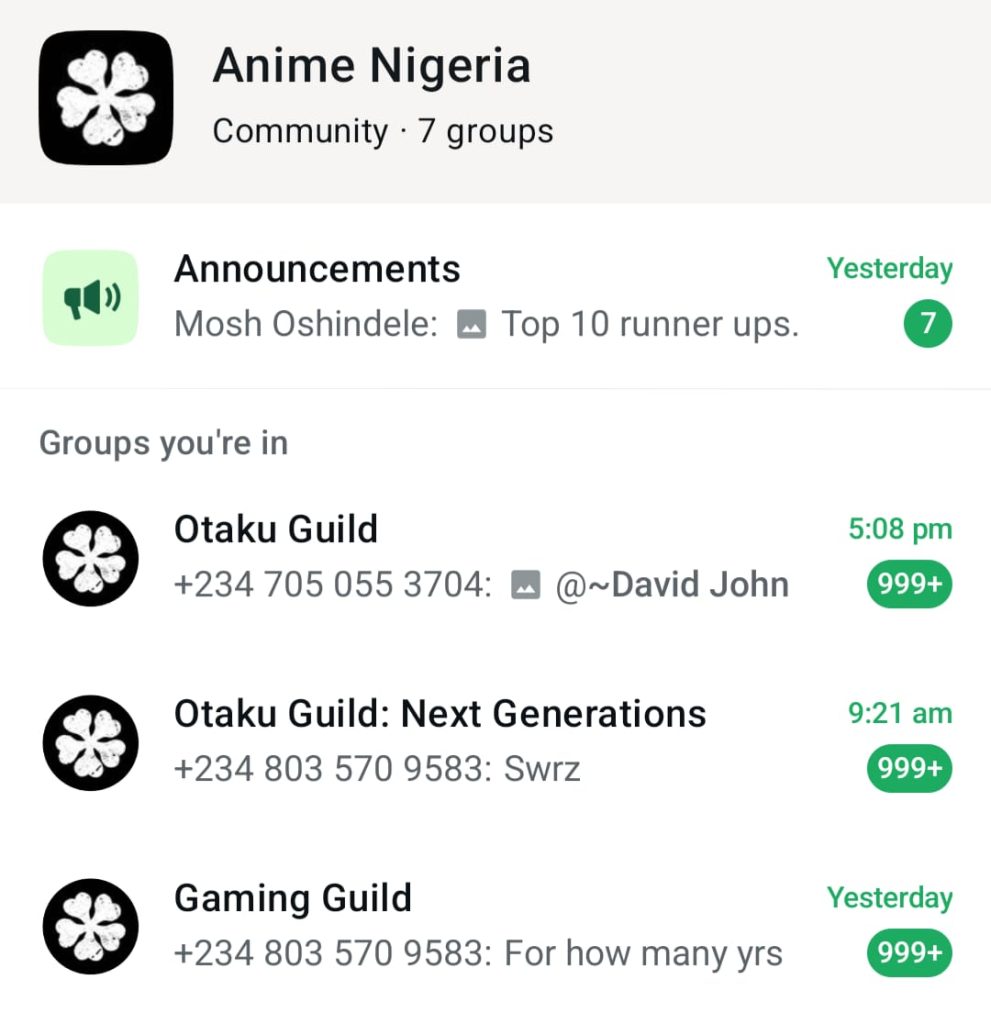Click the Announcements megaphone icon
The image size is (991, 1024).
click(90, 297)
